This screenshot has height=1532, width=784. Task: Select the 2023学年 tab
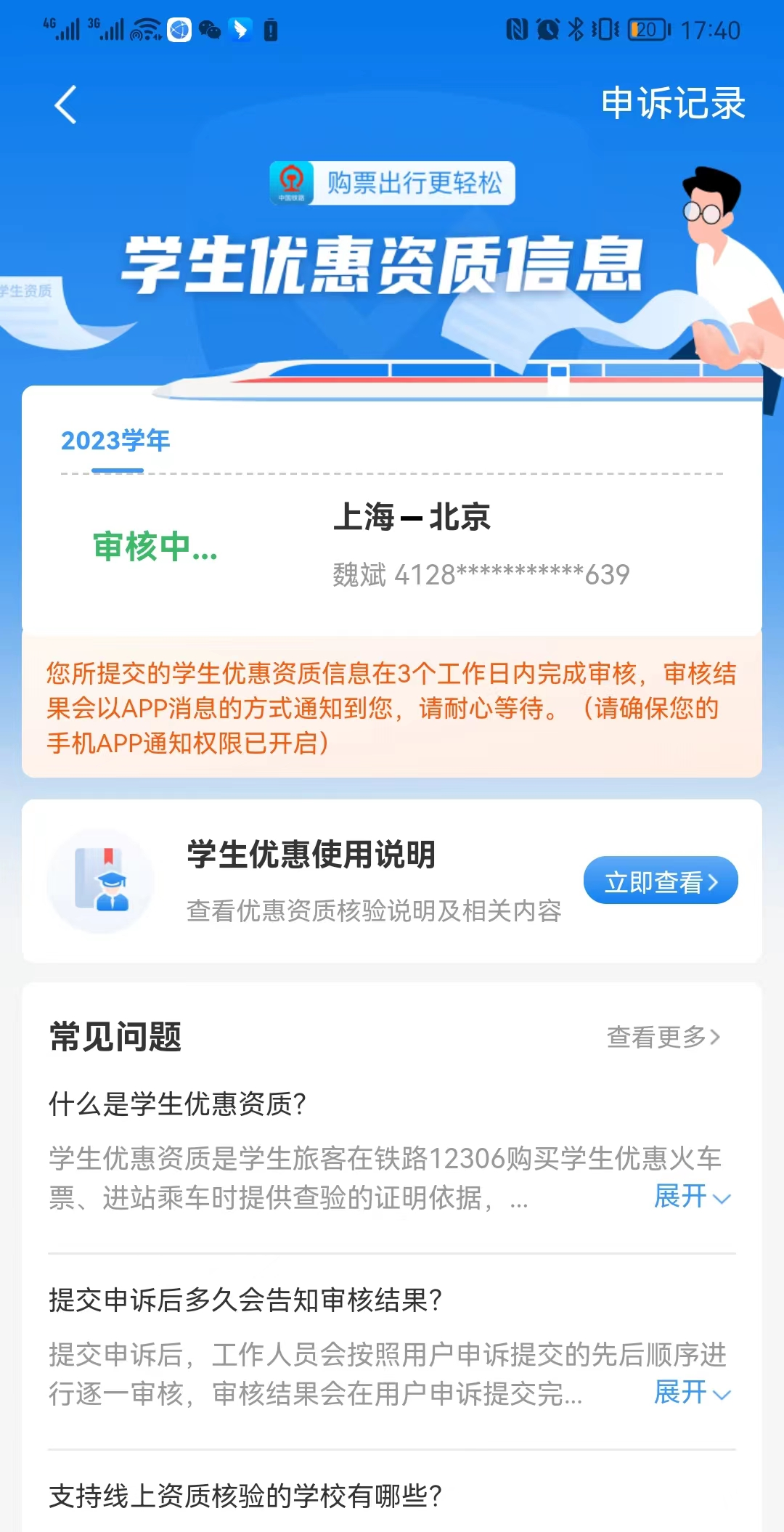coord(115,441)
